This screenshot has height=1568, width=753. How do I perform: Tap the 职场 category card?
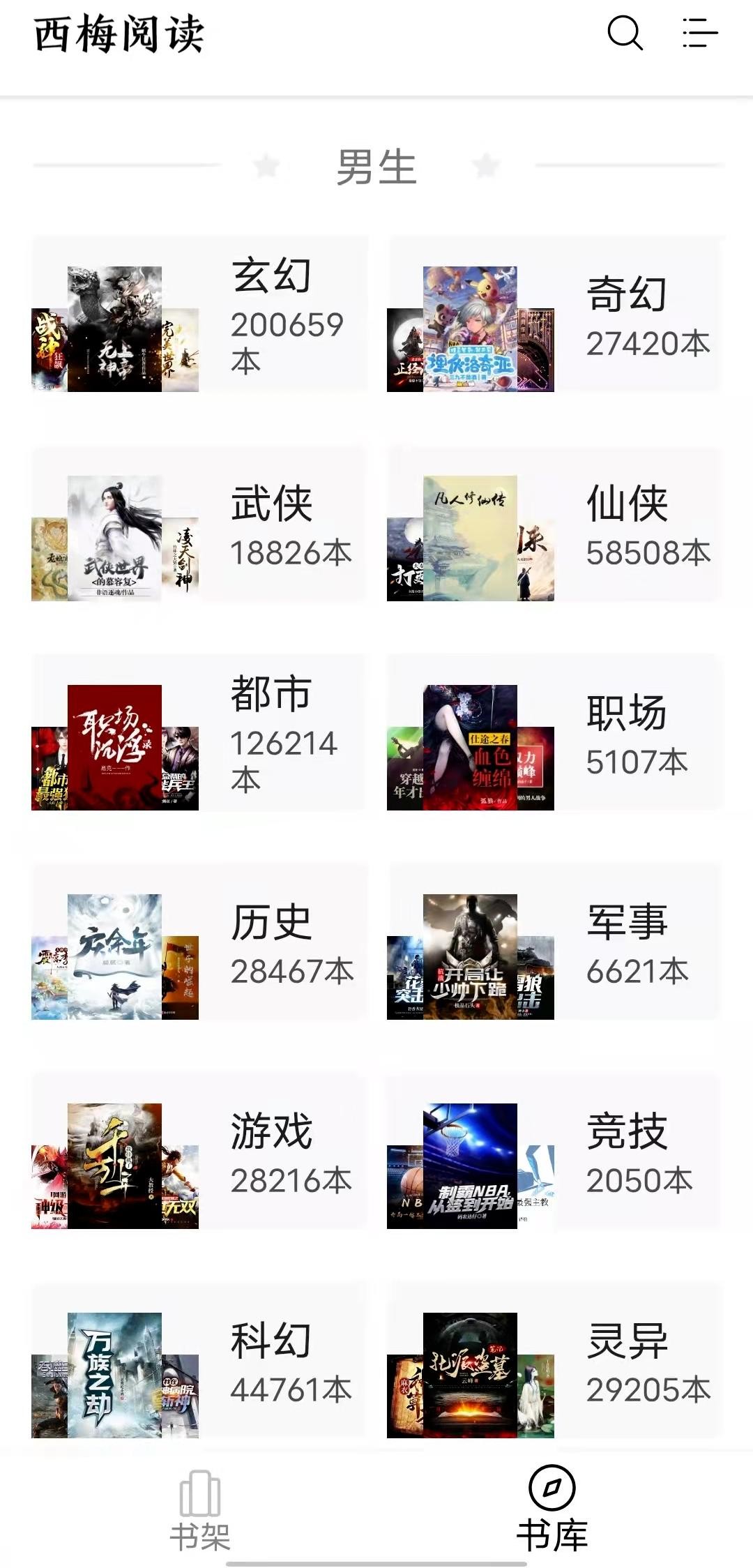pos(555,734)
